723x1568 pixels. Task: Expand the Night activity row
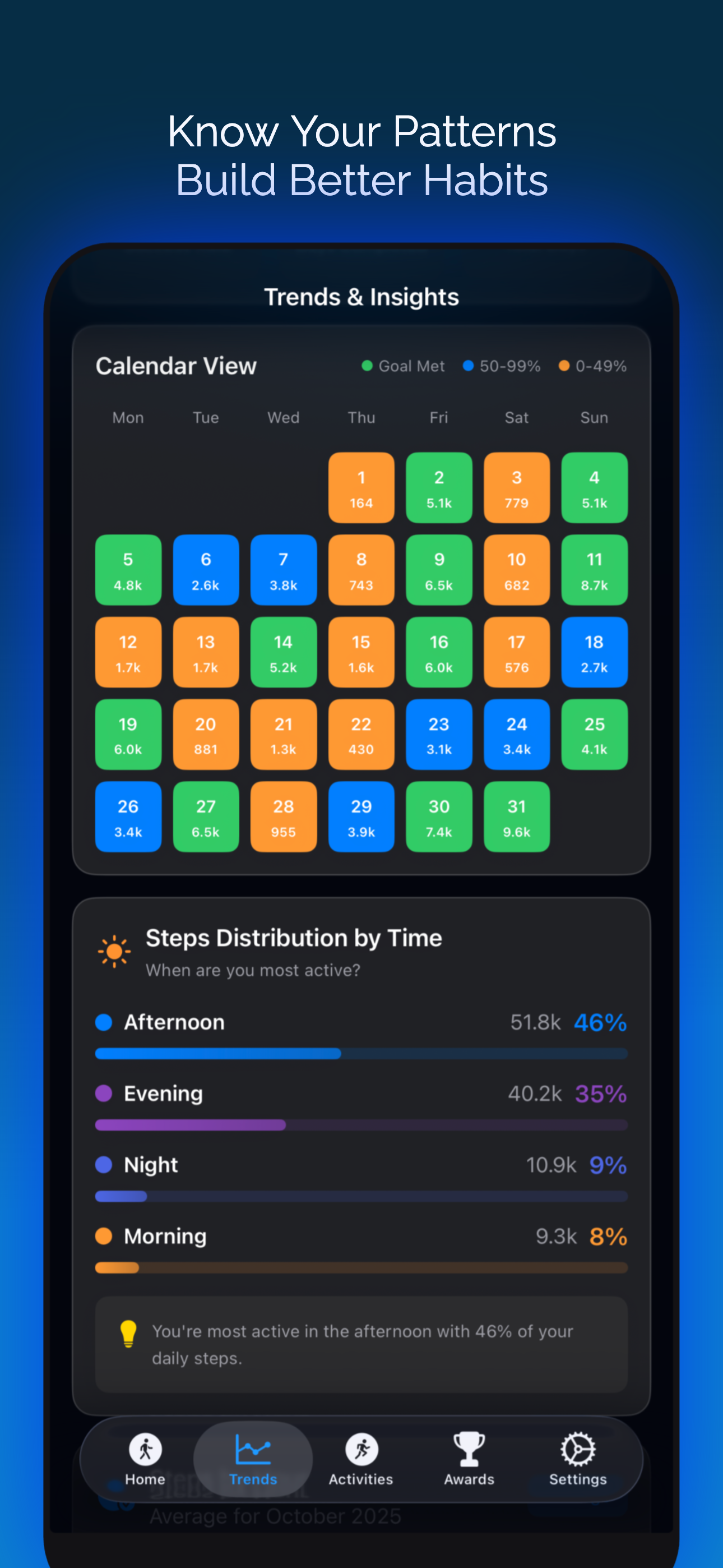[x=150, y=1164]
